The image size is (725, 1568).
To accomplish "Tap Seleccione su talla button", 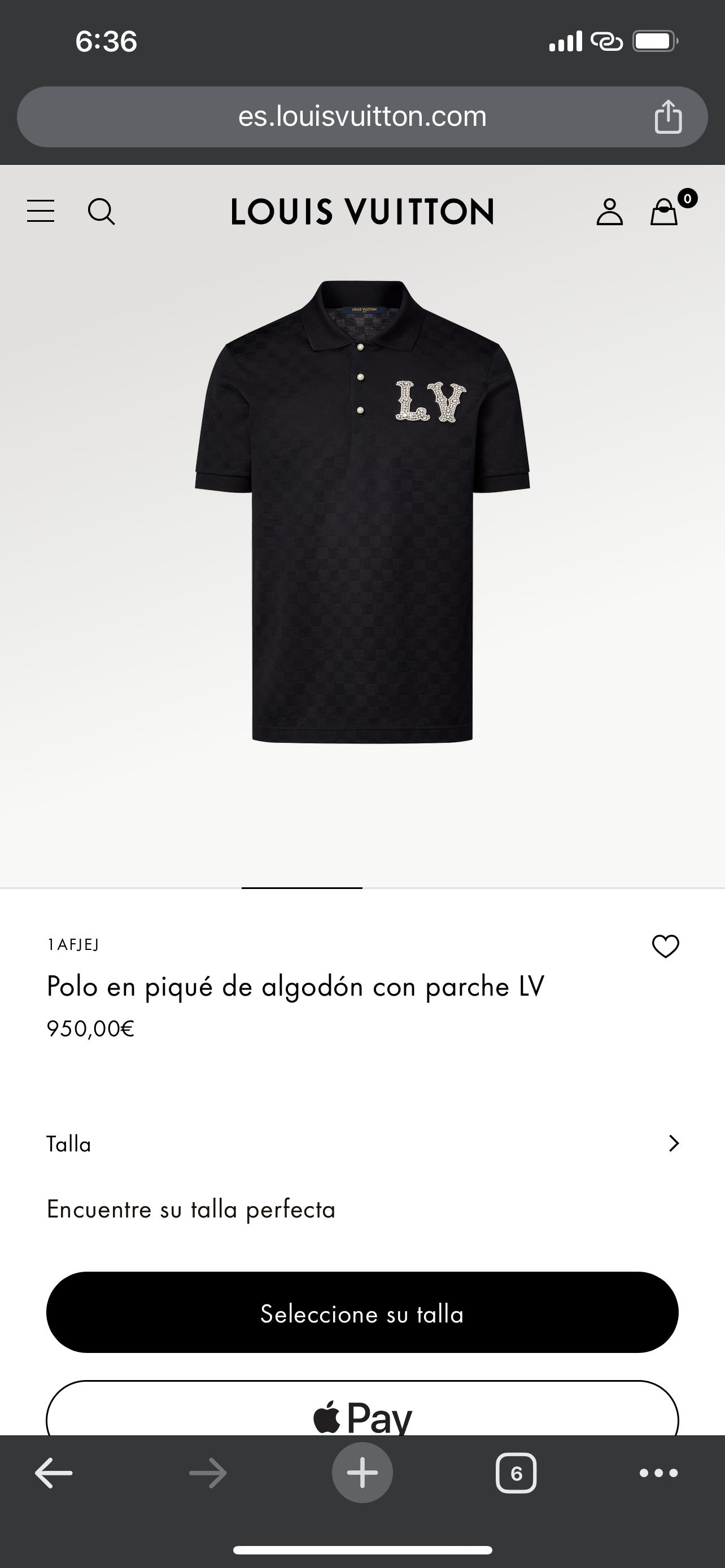I will click(362, 1314).
